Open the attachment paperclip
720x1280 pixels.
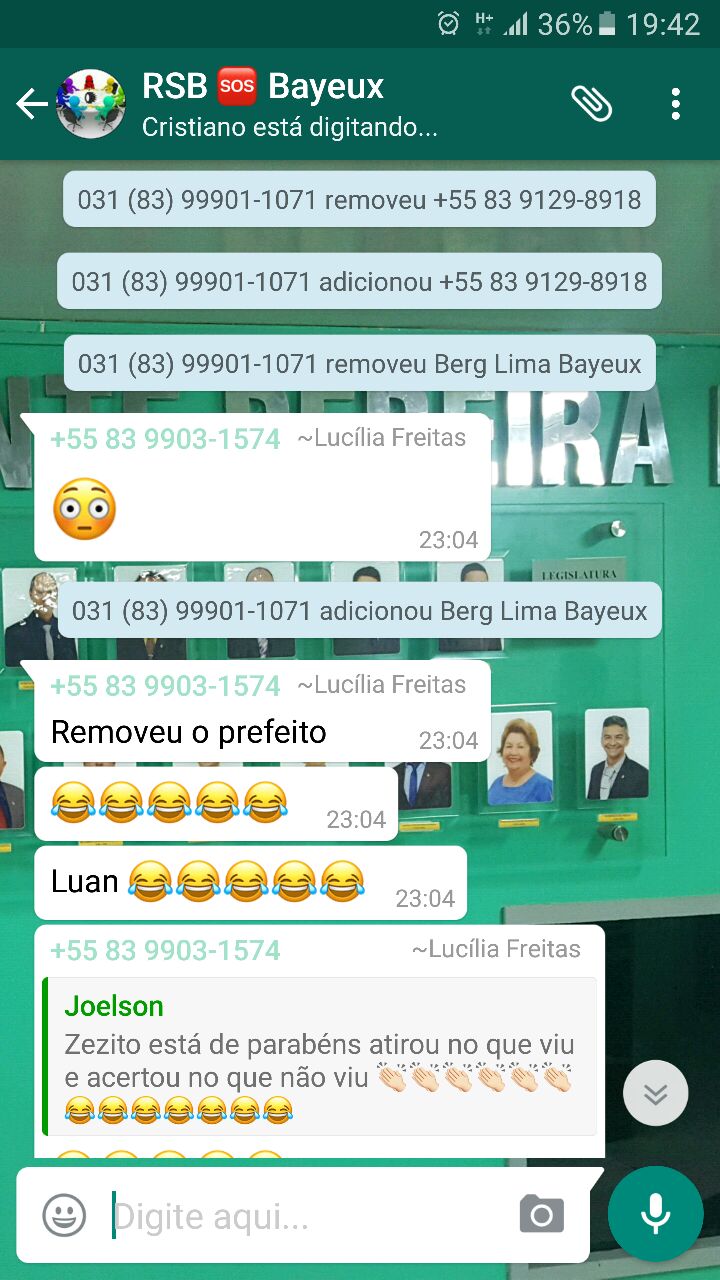coord(591,103)
